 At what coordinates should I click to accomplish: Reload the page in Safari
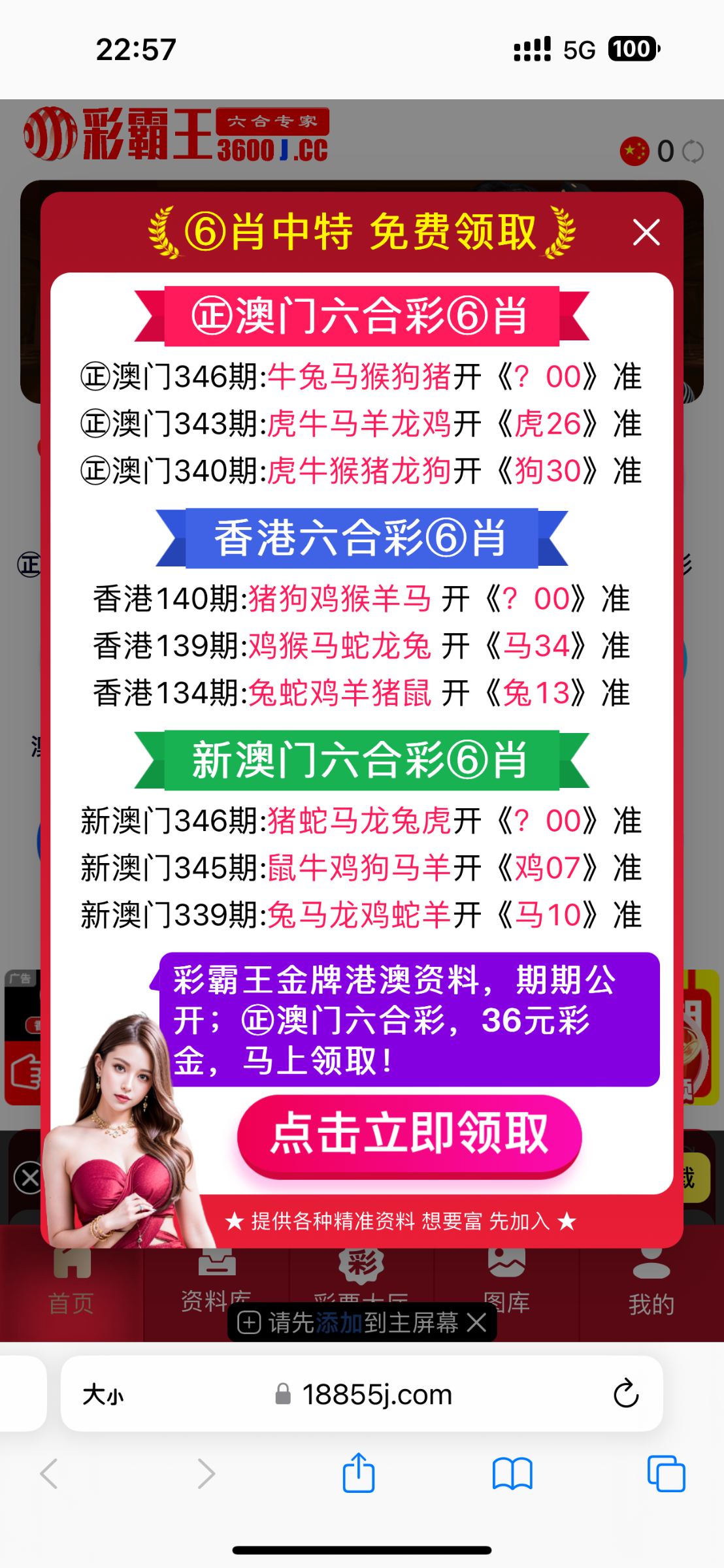tap(625, 1394)
